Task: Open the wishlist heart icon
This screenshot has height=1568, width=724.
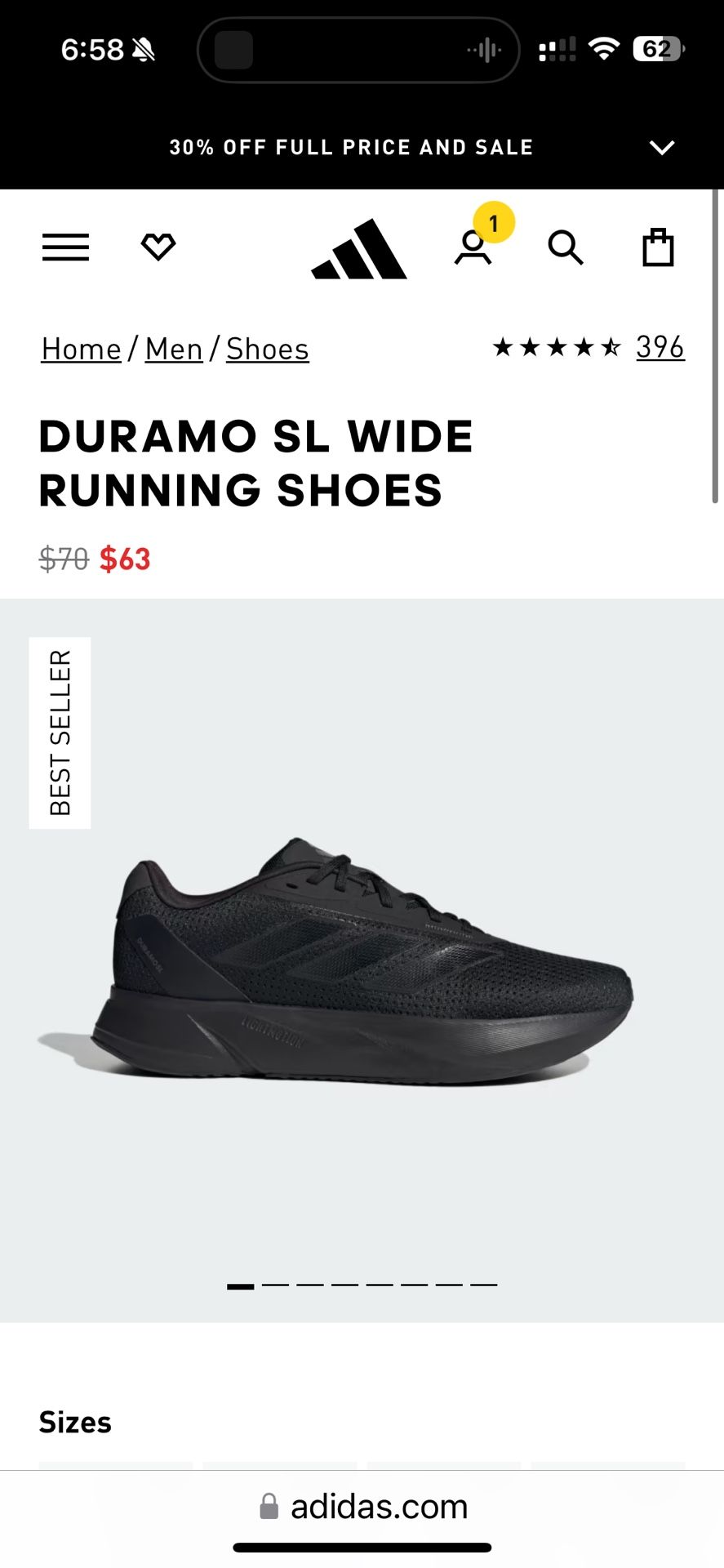Action: [x=158, y=247]
